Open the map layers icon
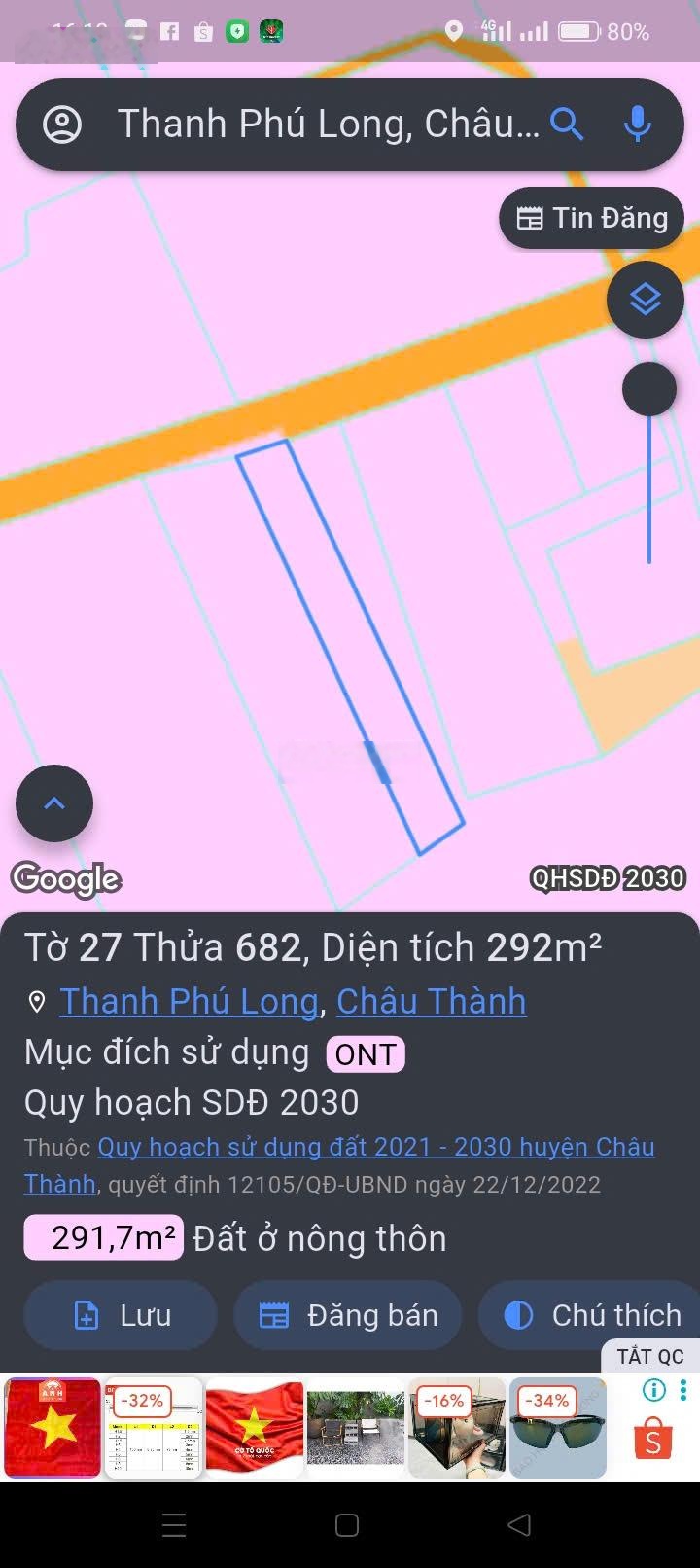Viewport: 700px width, 1568px height. pos(646,300)
